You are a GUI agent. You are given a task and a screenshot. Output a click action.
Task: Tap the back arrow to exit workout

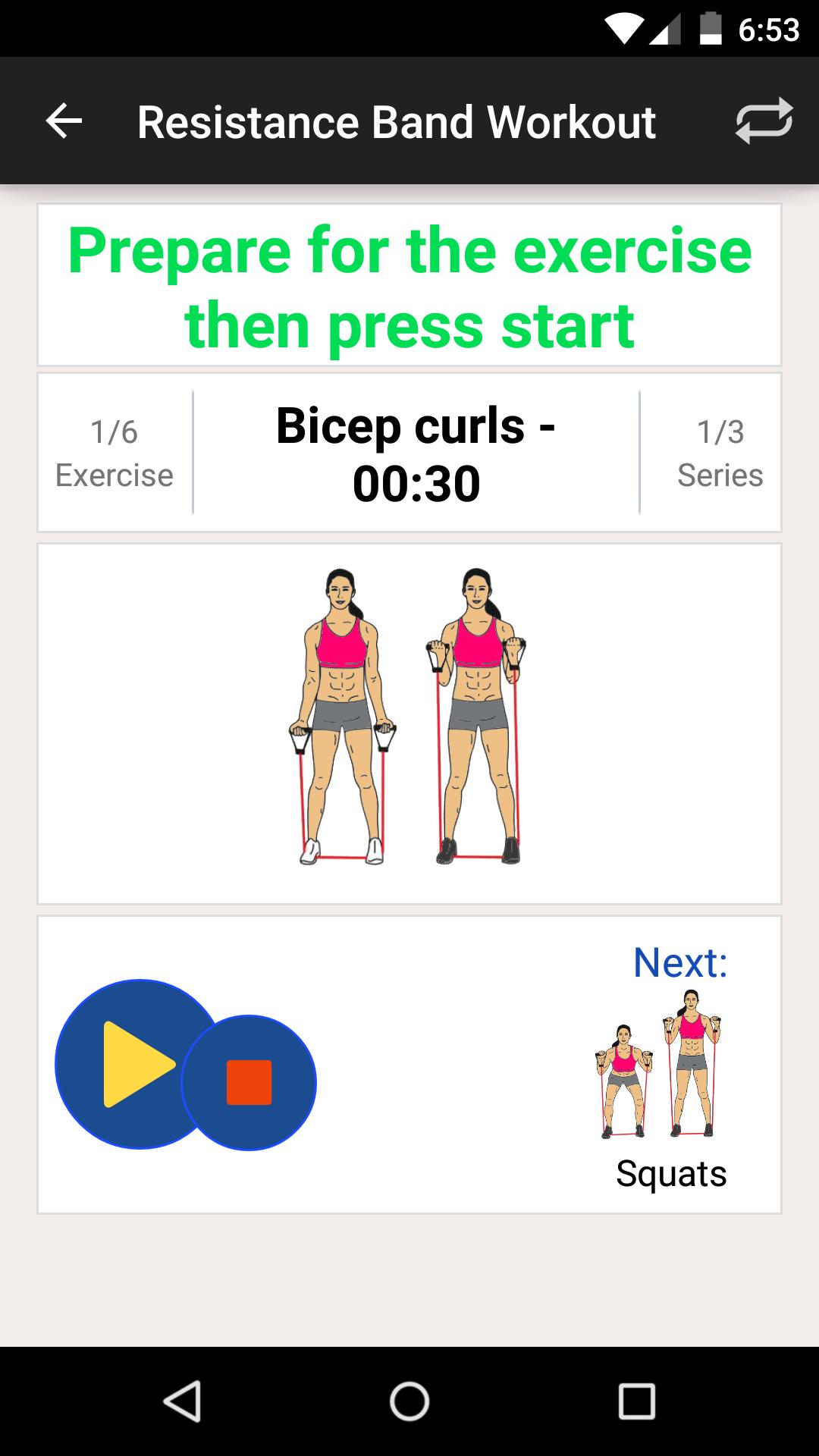coord(63,121)
